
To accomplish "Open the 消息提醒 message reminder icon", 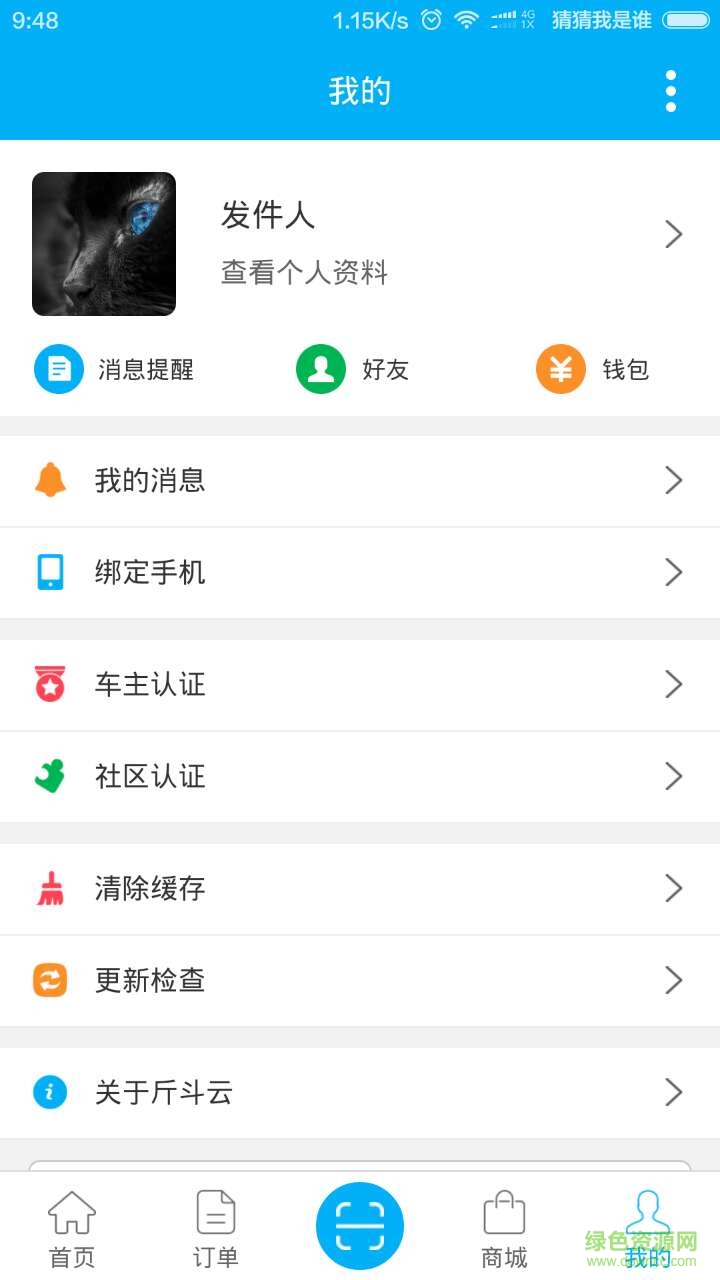I will coord(58,368).
